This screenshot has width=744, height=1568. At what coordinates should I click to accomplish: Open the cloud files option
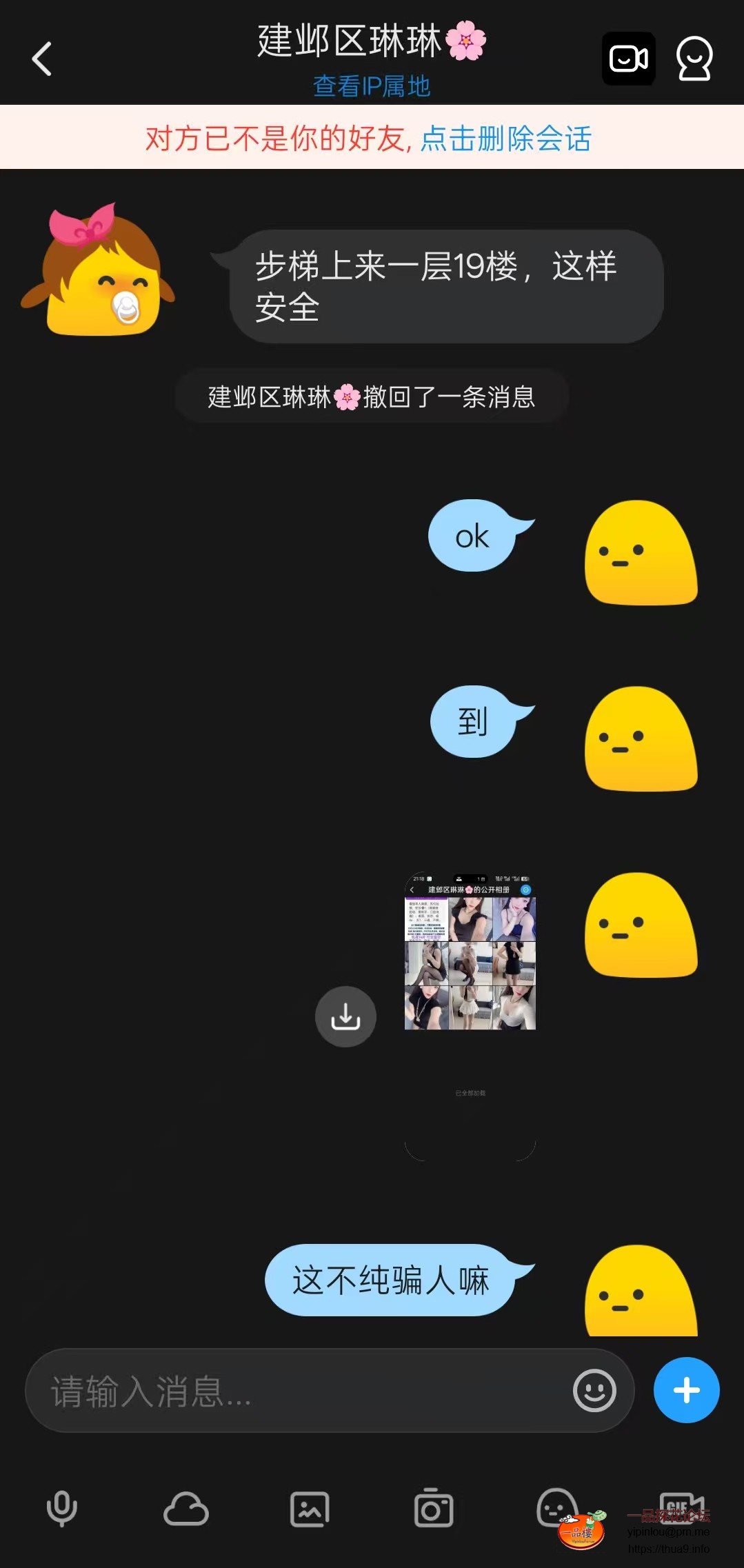tap(185, 1509)
